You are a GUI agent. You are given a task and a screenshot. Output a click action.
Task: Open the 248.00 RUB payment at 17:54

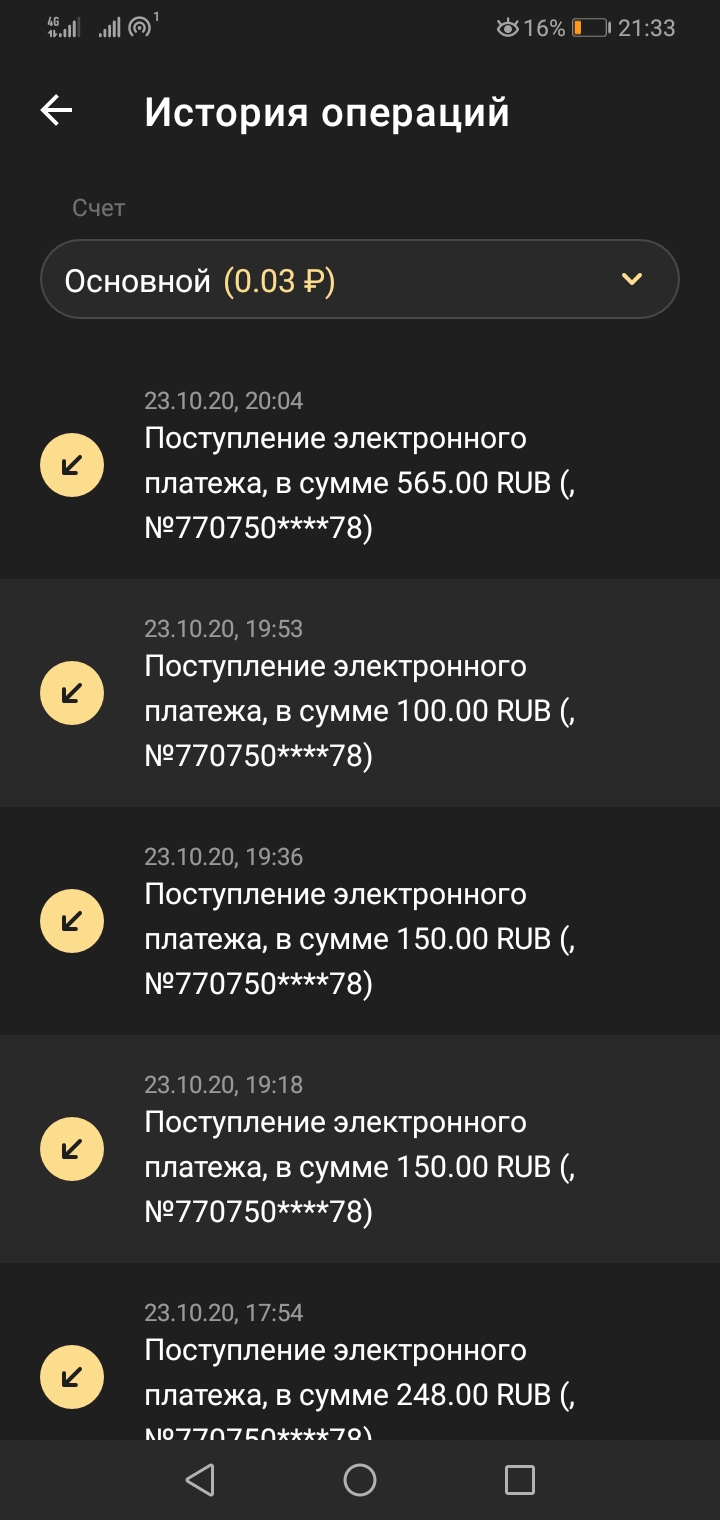(x=360, y=1380)
